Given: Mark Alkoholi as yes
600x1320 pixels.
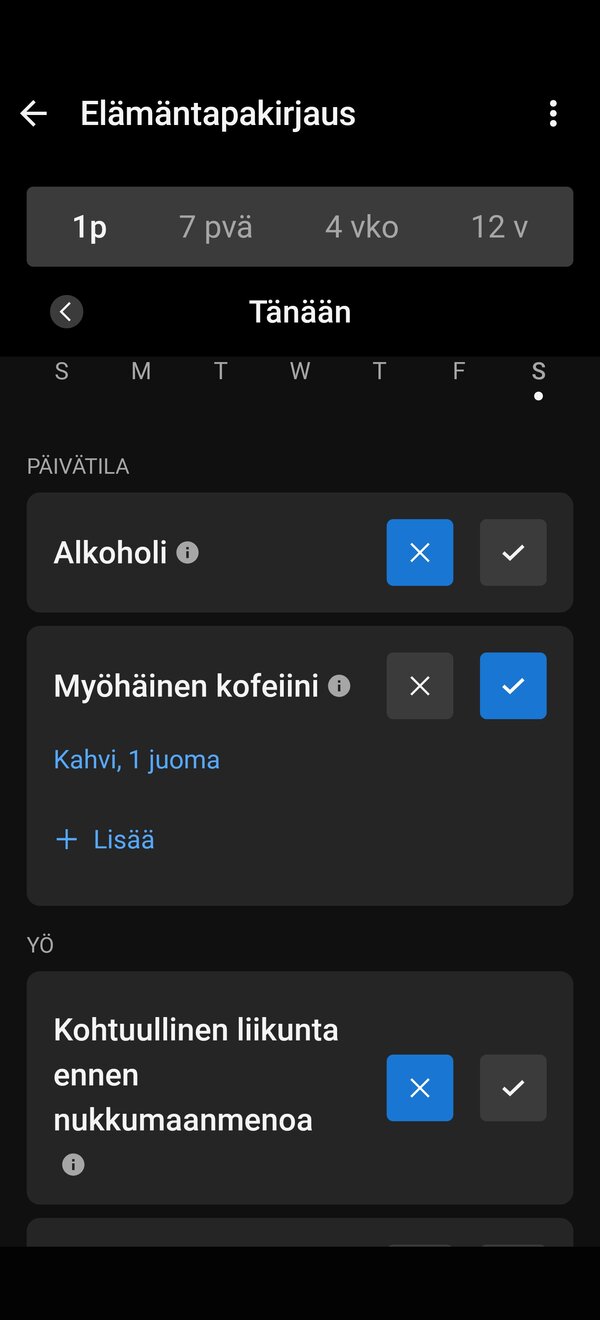Looking at the screenshot, I should [x=513, y=552].
